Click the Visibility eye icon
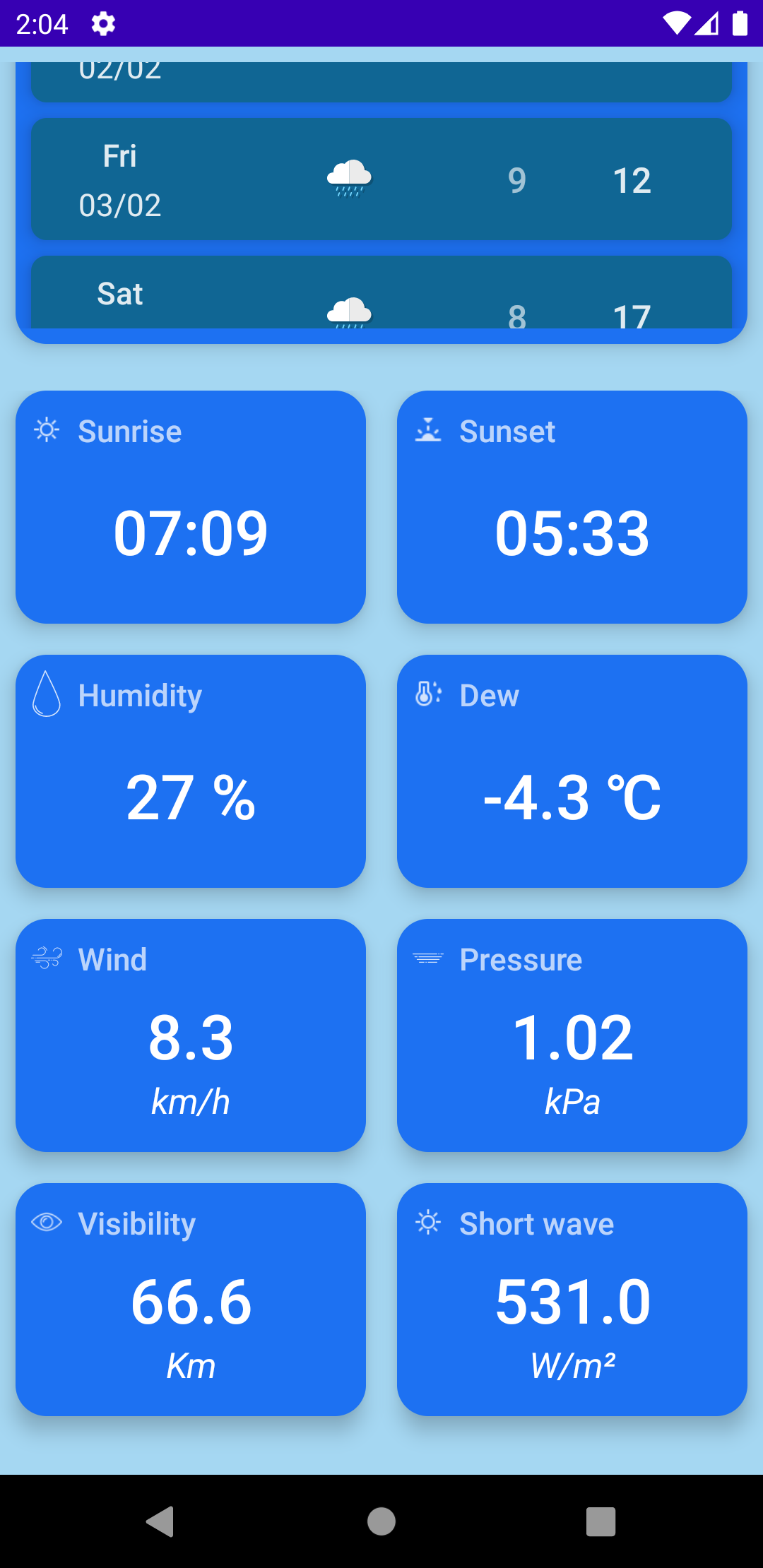The width and height of the screenshot is (763, 1568). click(45, 1223)
